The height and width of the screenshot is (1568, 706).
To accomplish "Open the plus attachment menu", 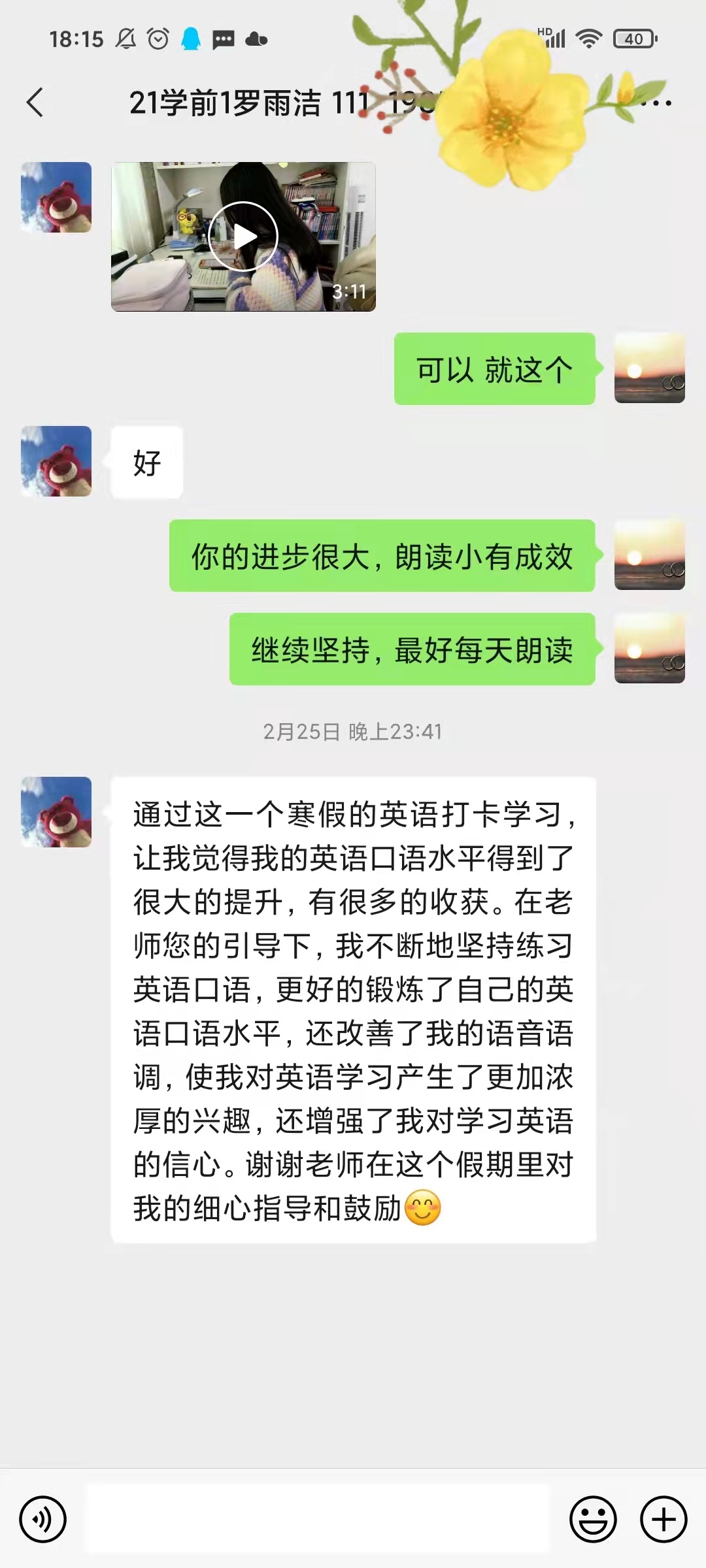I will pyautogui.click(x=663, y=1519).
